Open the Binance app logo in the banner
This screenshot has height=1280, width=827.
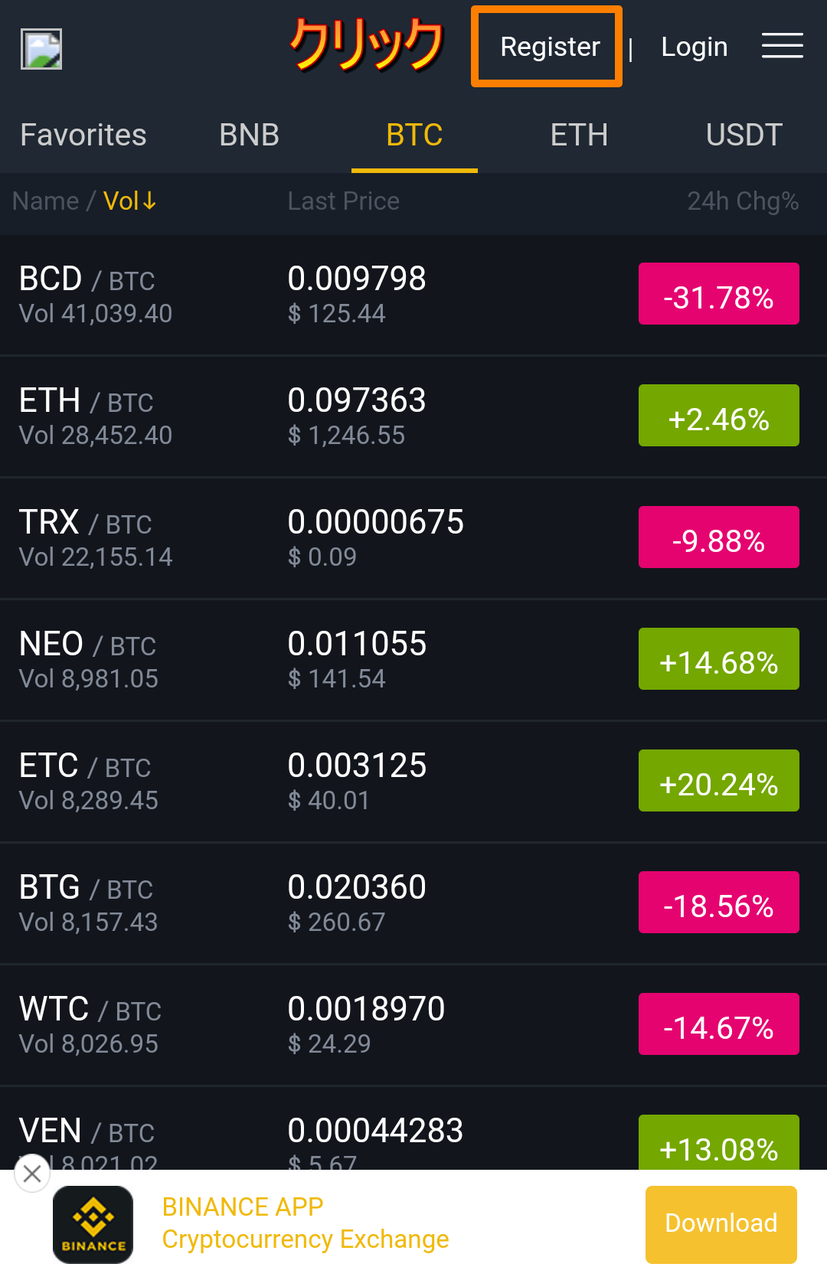tap(92, 1224)
